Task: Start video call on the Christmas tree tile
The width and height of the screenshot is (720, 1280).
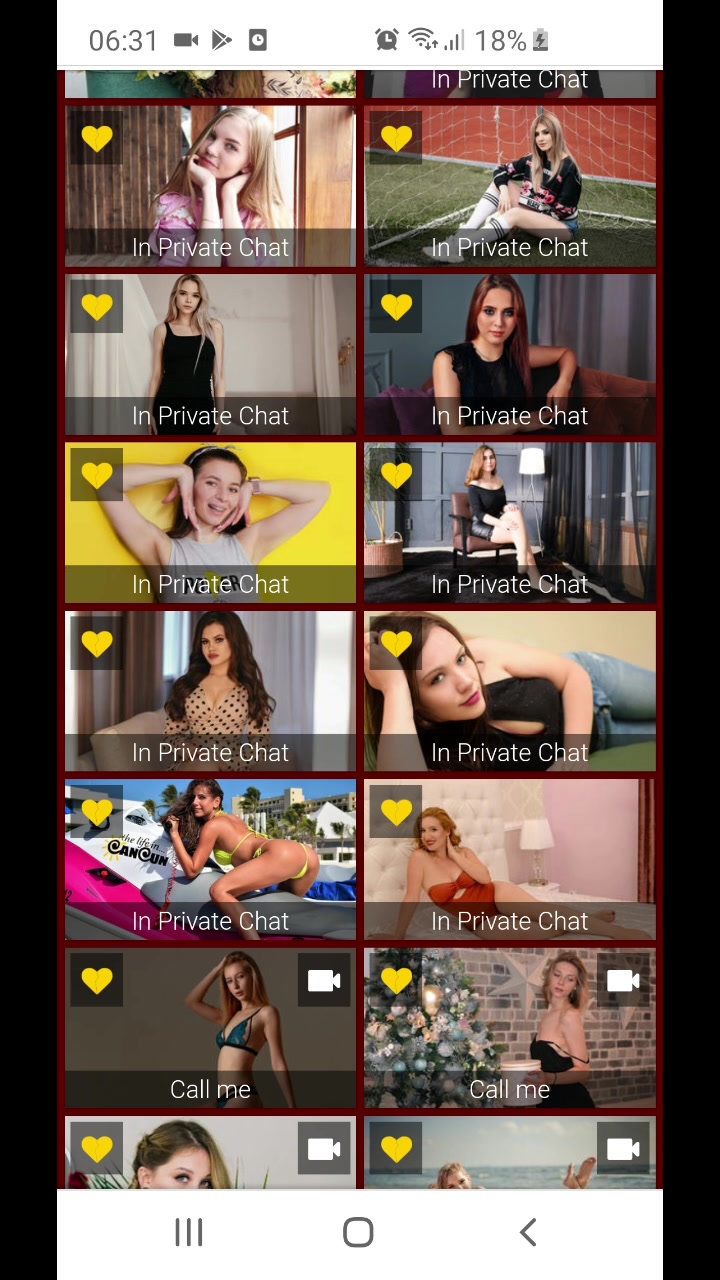Action: tap(622, 981)
